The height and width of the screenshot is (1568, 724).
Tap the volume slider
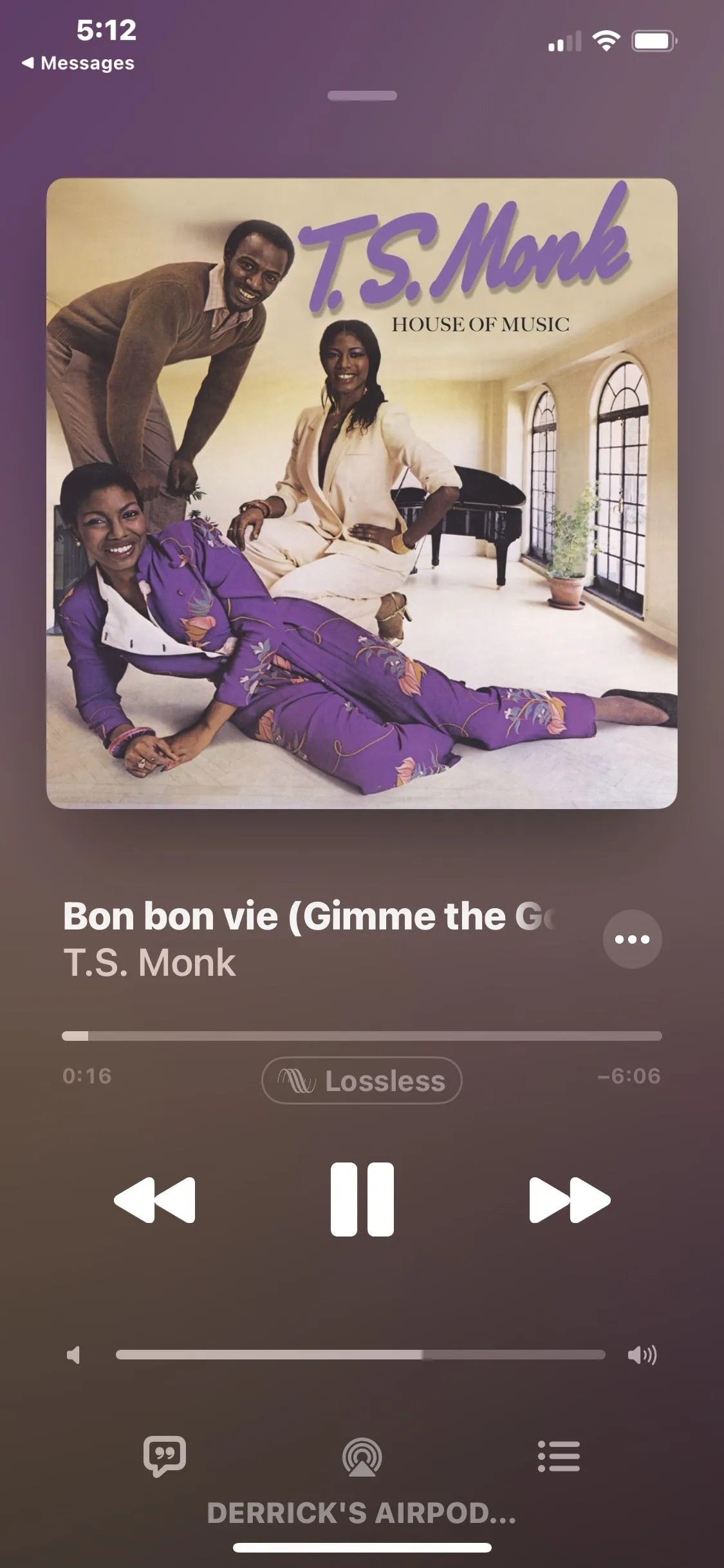coord(360,1355)
